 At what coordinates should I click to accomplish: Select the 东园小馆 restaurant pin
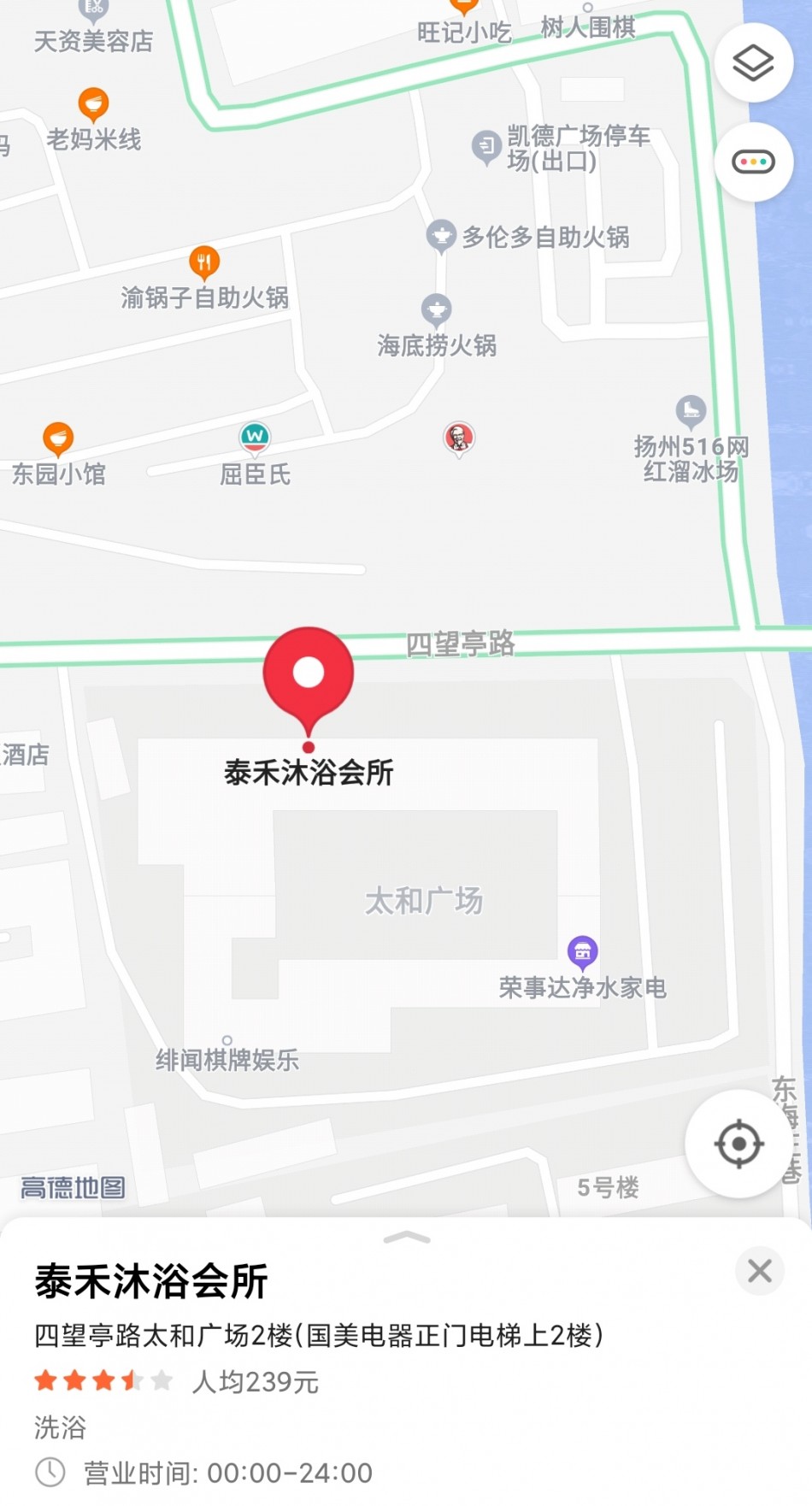[58, 439]
